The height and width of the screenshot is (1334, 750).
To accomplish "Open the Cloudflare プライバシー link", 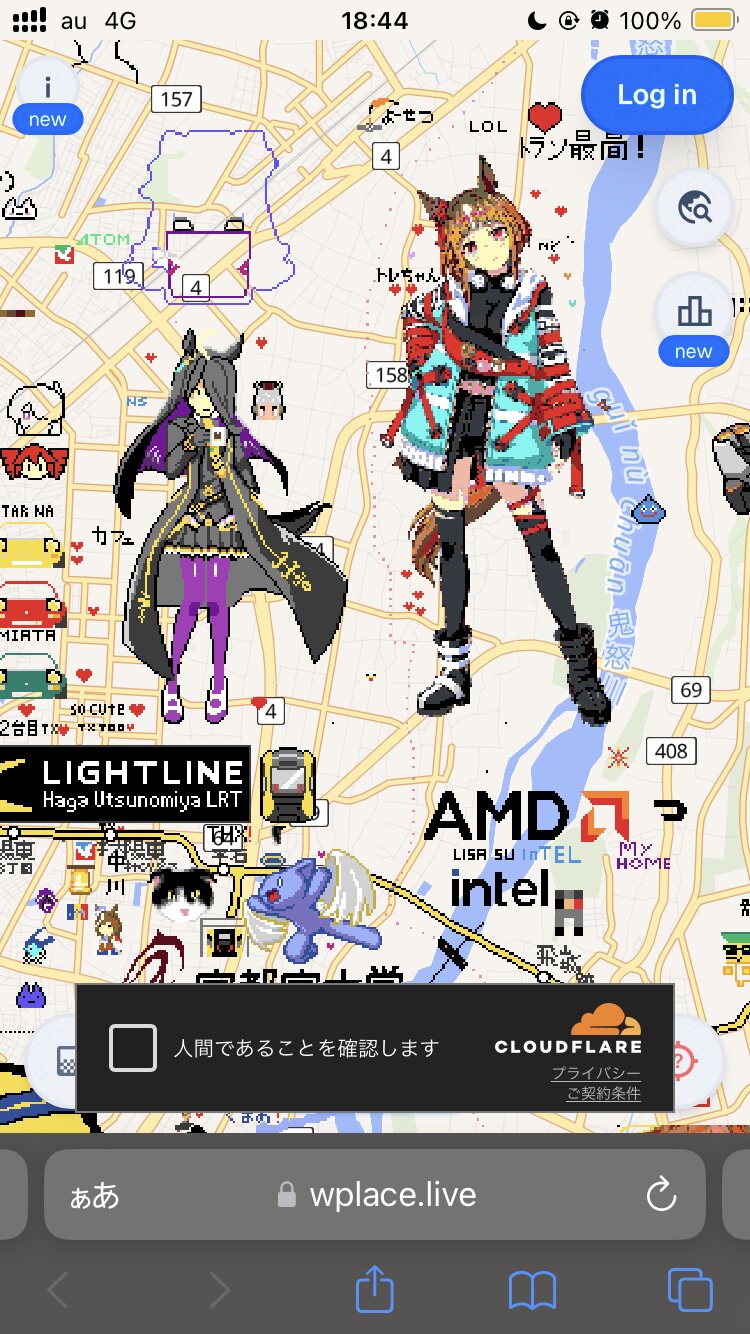I will pos(596,1073).
